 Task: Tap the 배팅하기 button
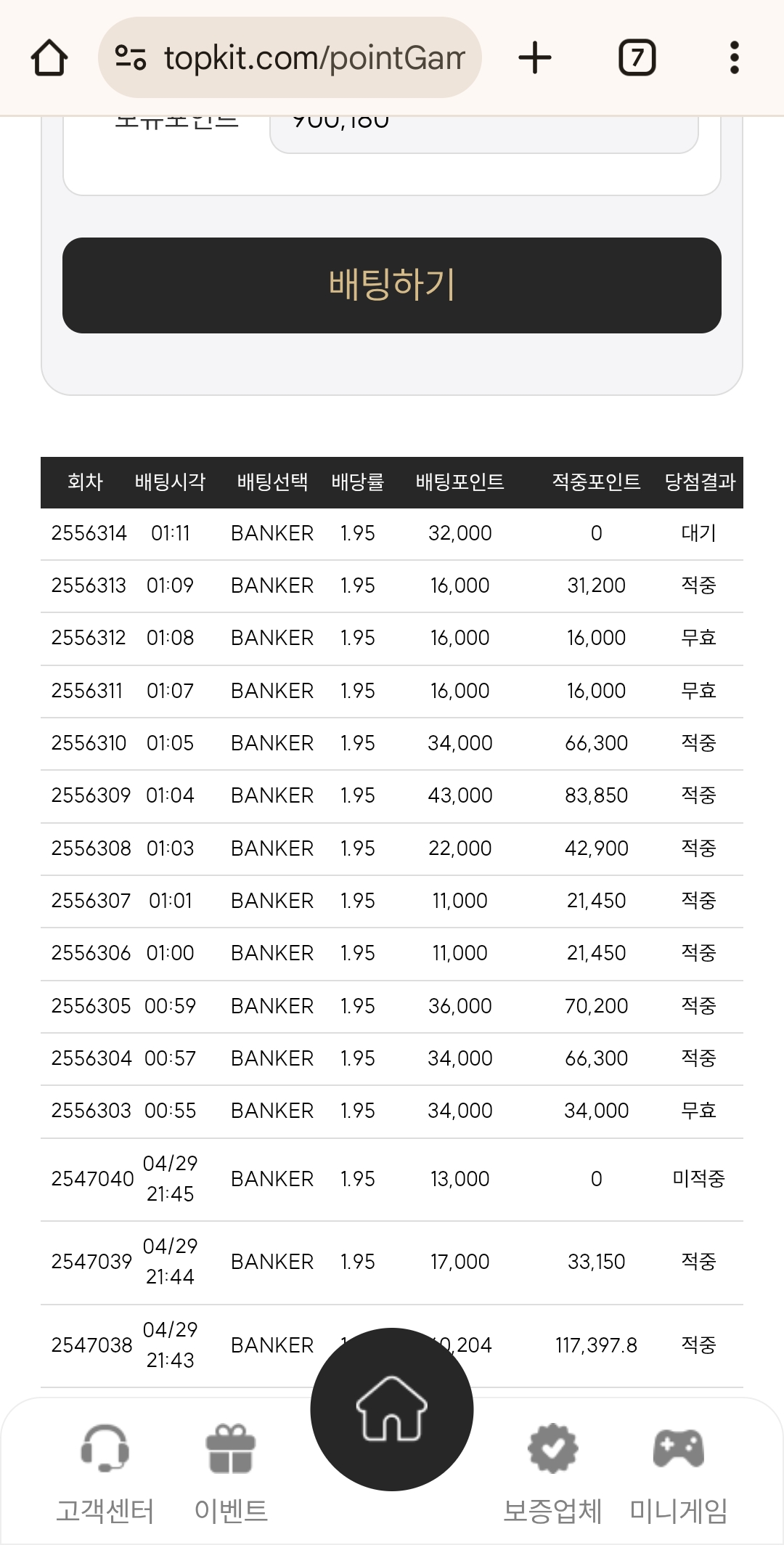pyautogui.click(x=392, y=285)
